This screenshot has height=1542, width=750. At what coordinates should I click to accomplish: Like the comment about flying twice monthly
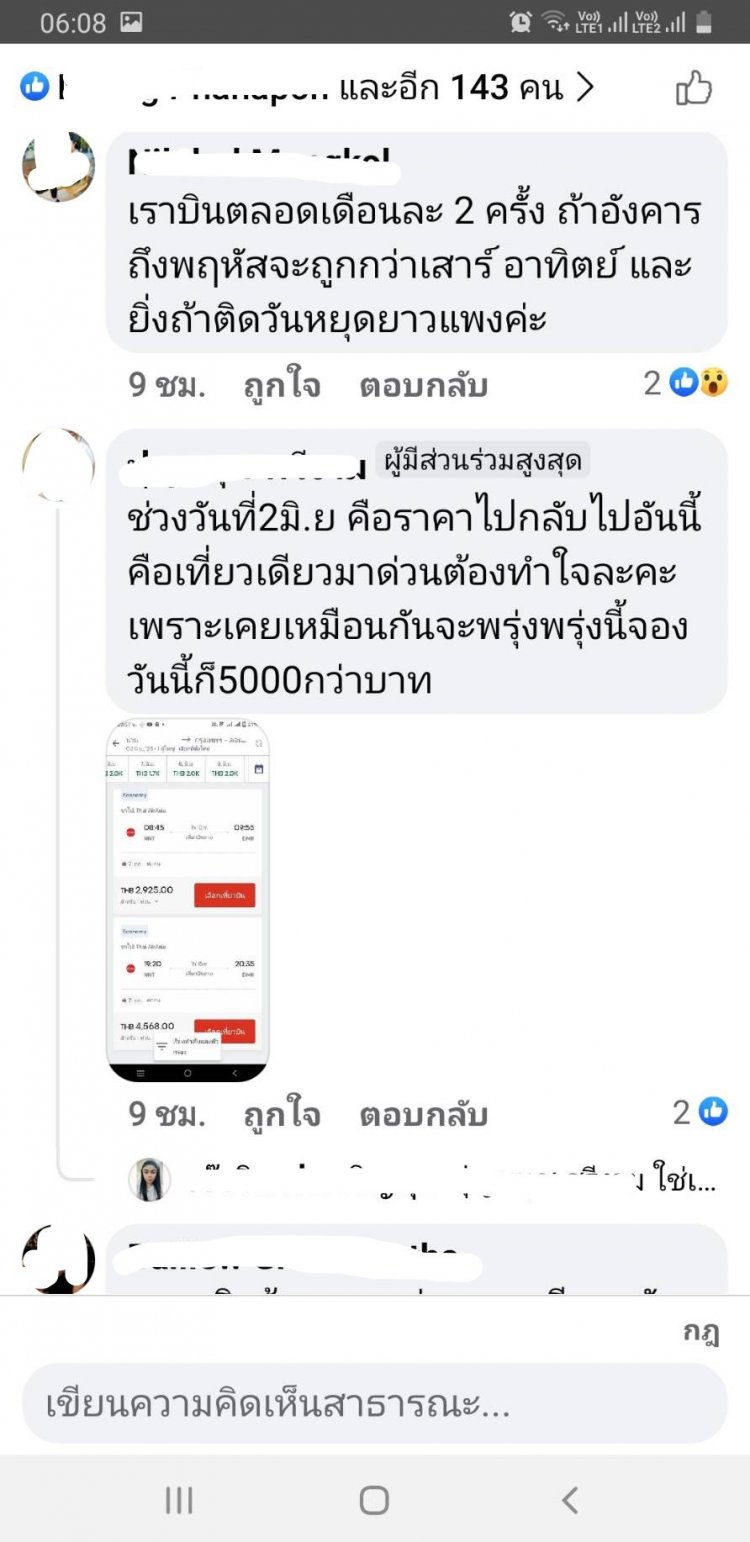[282, 385]
